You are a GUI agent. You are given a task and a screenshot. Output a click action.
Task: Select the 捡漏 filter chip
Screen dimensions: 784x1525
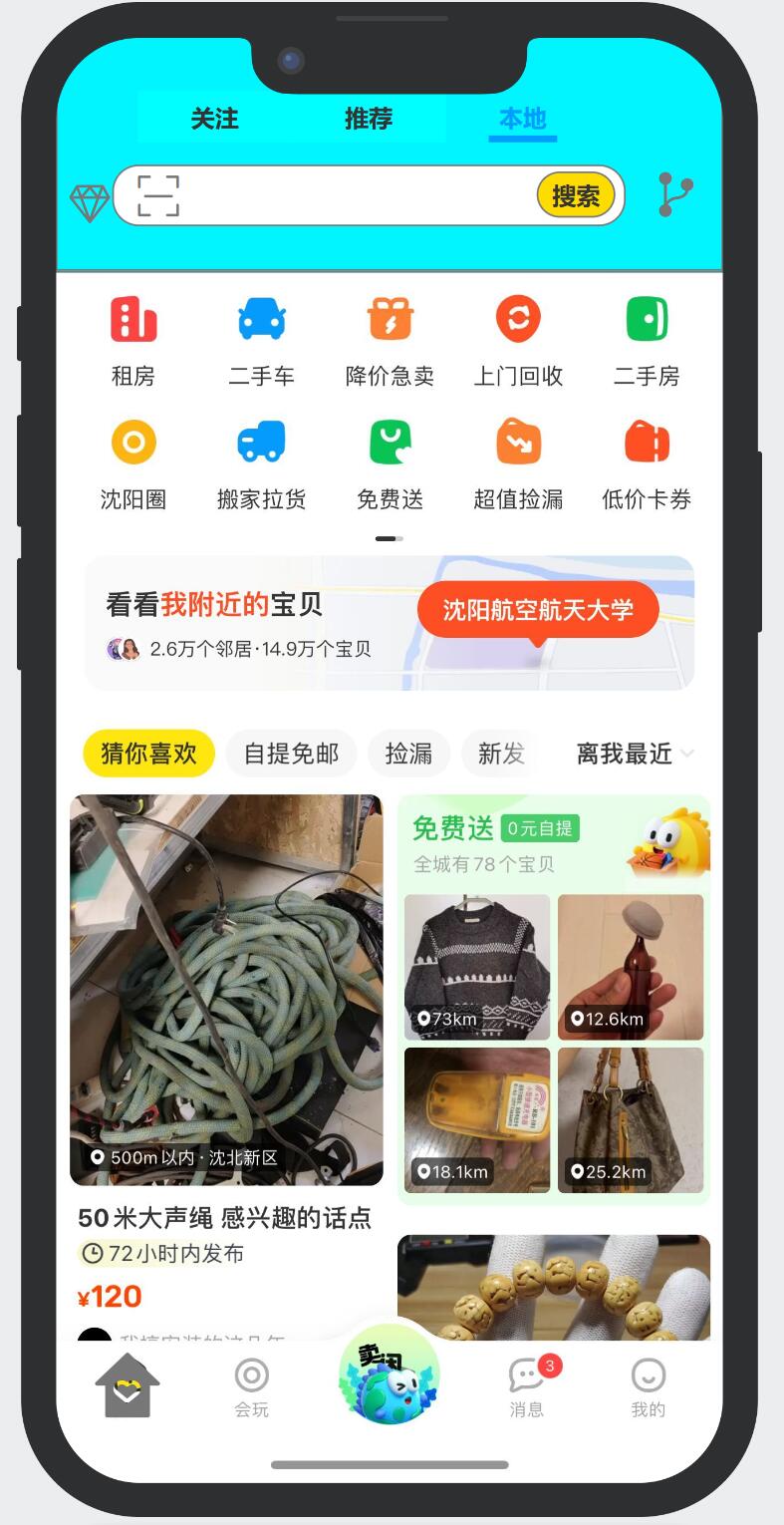click(x=408, y=754)
